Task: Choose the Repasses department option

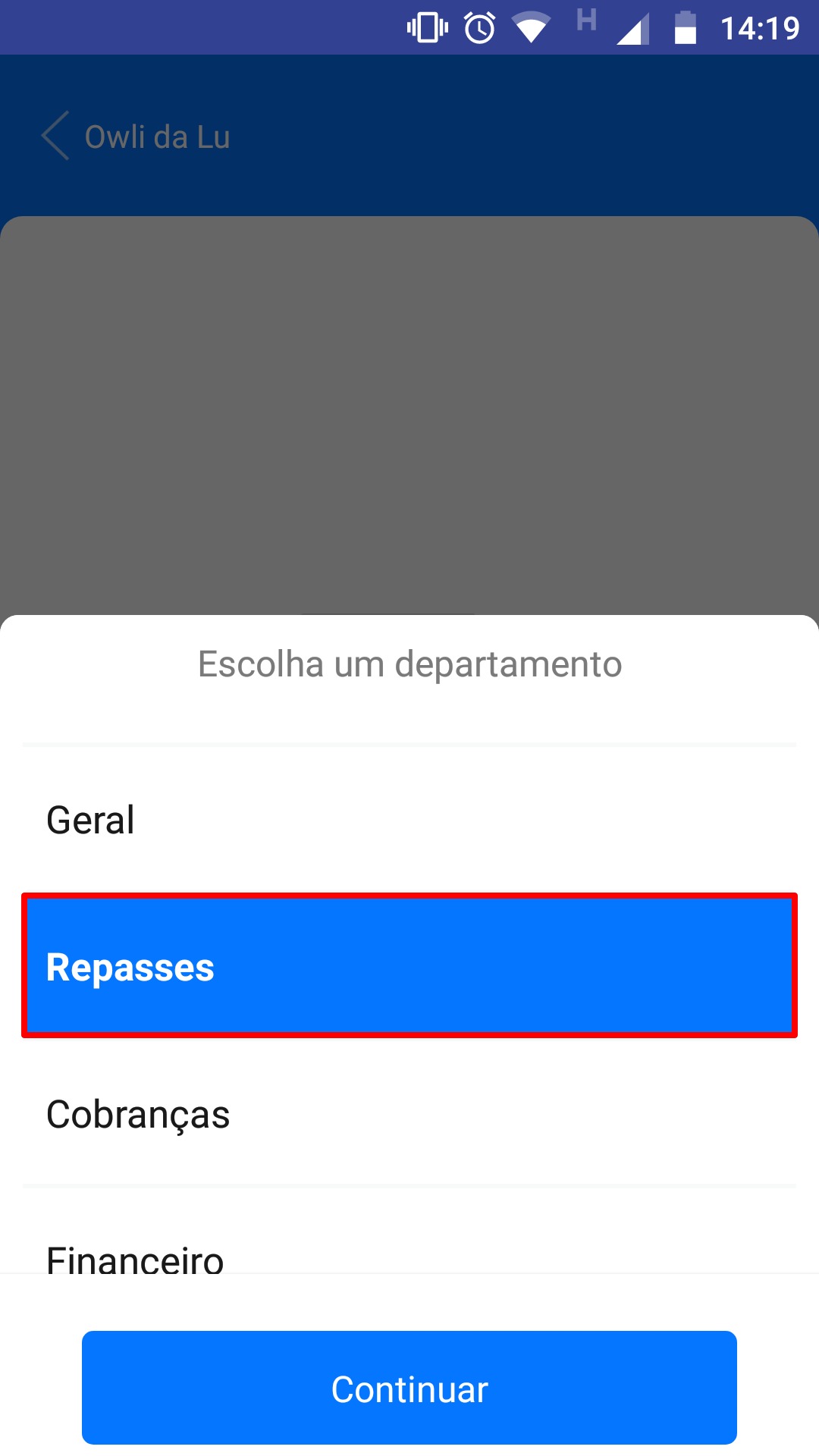Action: (409, 965)
